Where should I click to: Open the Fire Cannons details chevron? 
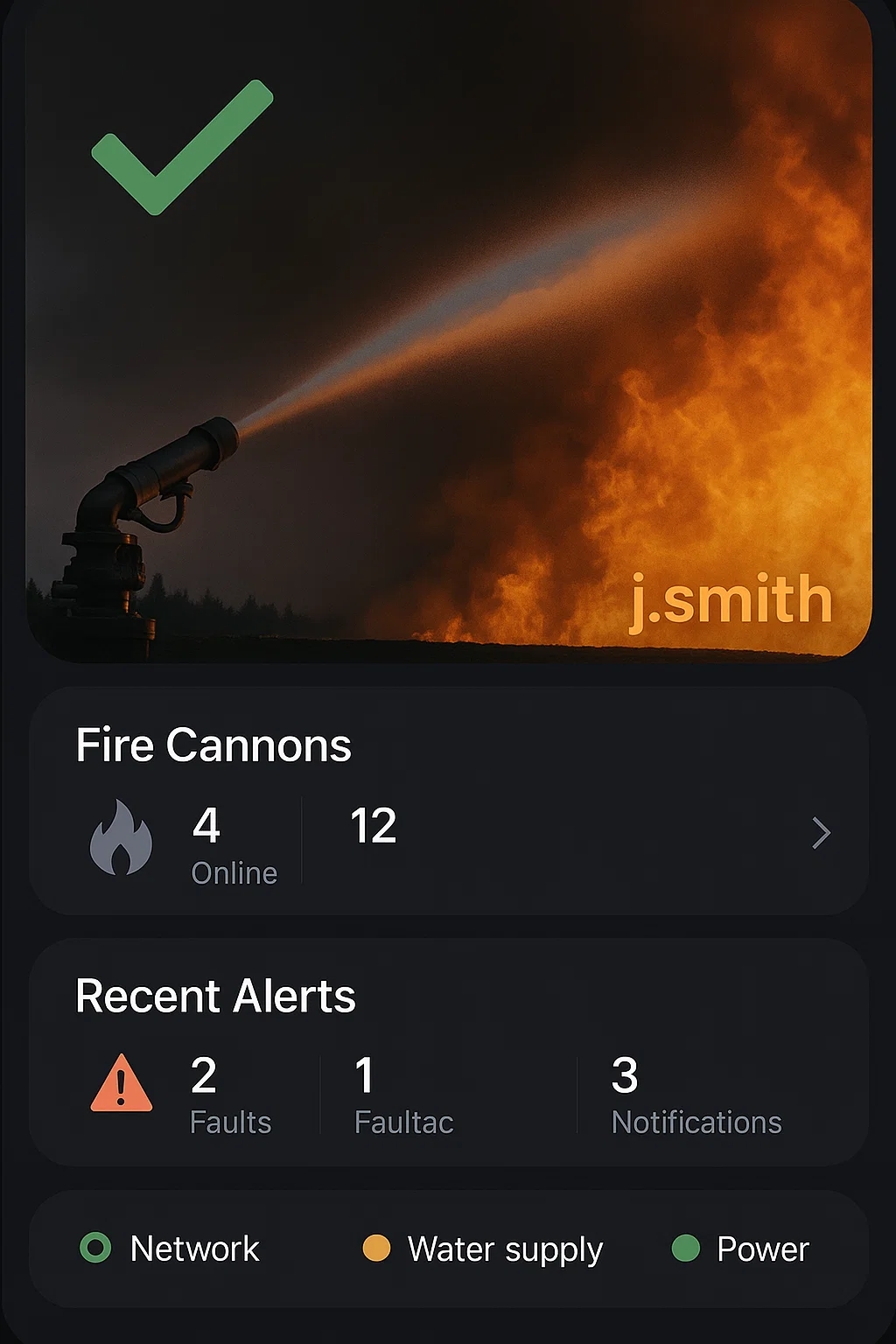point(820,833)
